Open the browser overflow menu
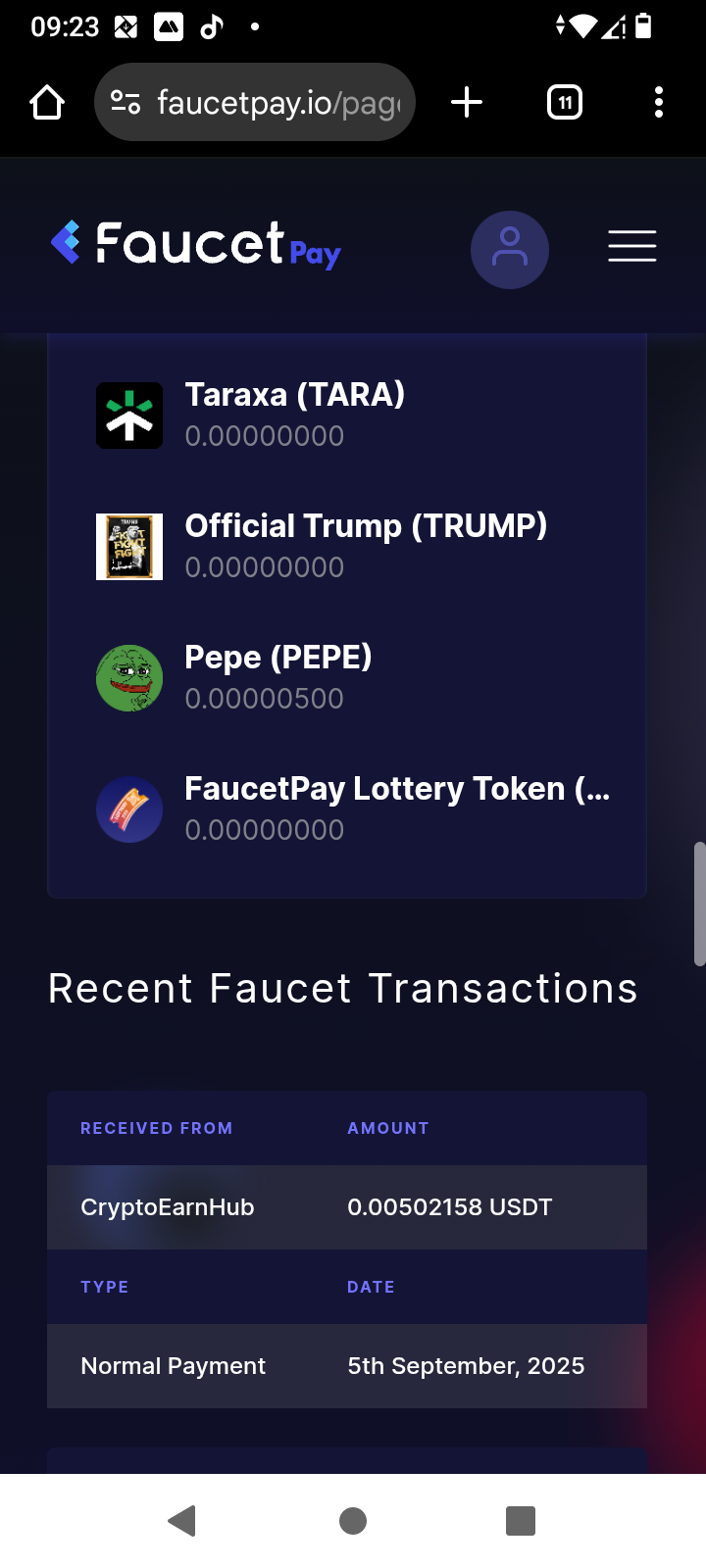 [659, 102]
